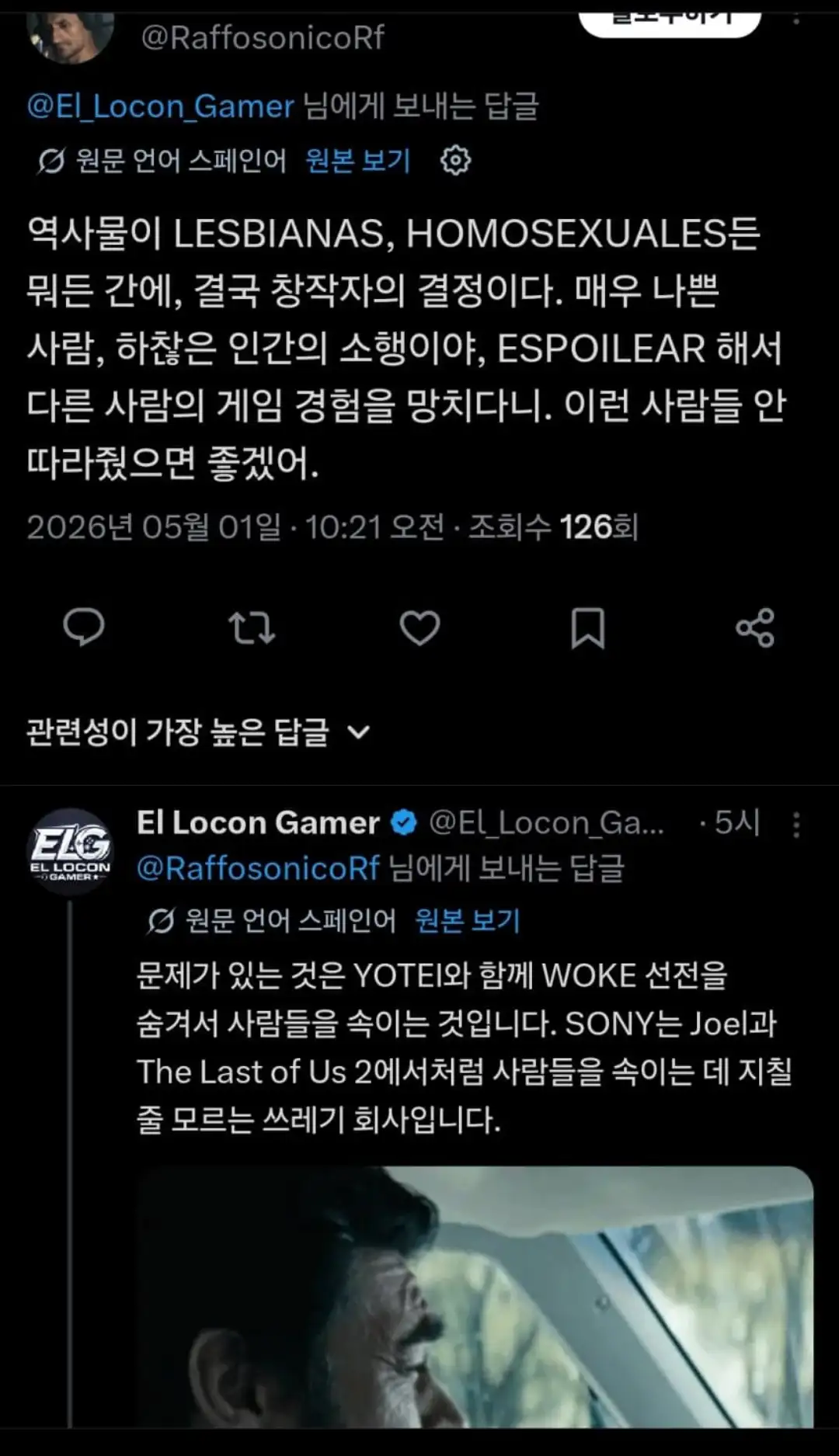Open the image in El Locon Gamer's reply
Image resolution: width=839 pixels, height=1456 pixels.
click(x=475, y=1295)
